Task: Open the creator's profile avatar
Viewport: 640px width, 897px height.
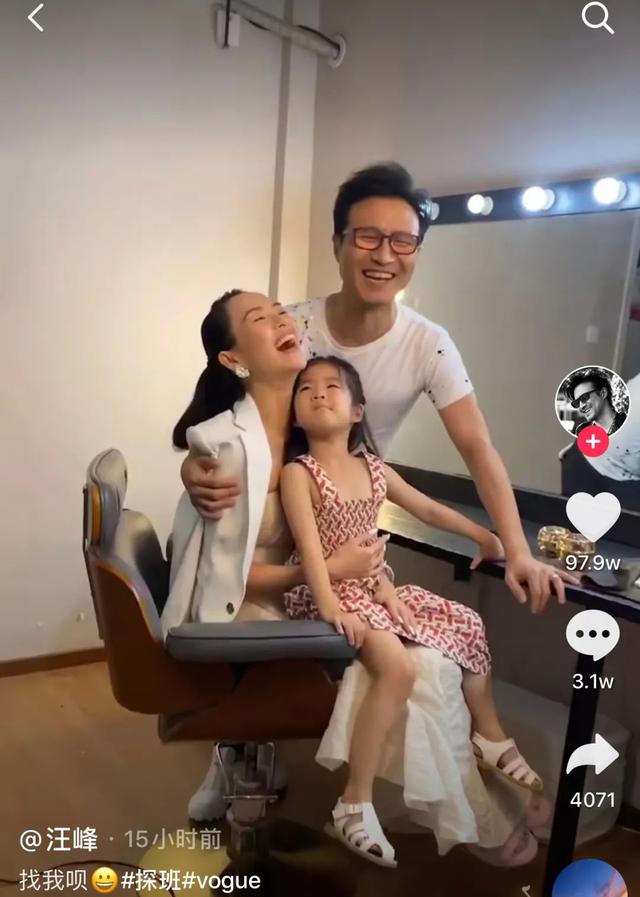Action: coord(592,402)
